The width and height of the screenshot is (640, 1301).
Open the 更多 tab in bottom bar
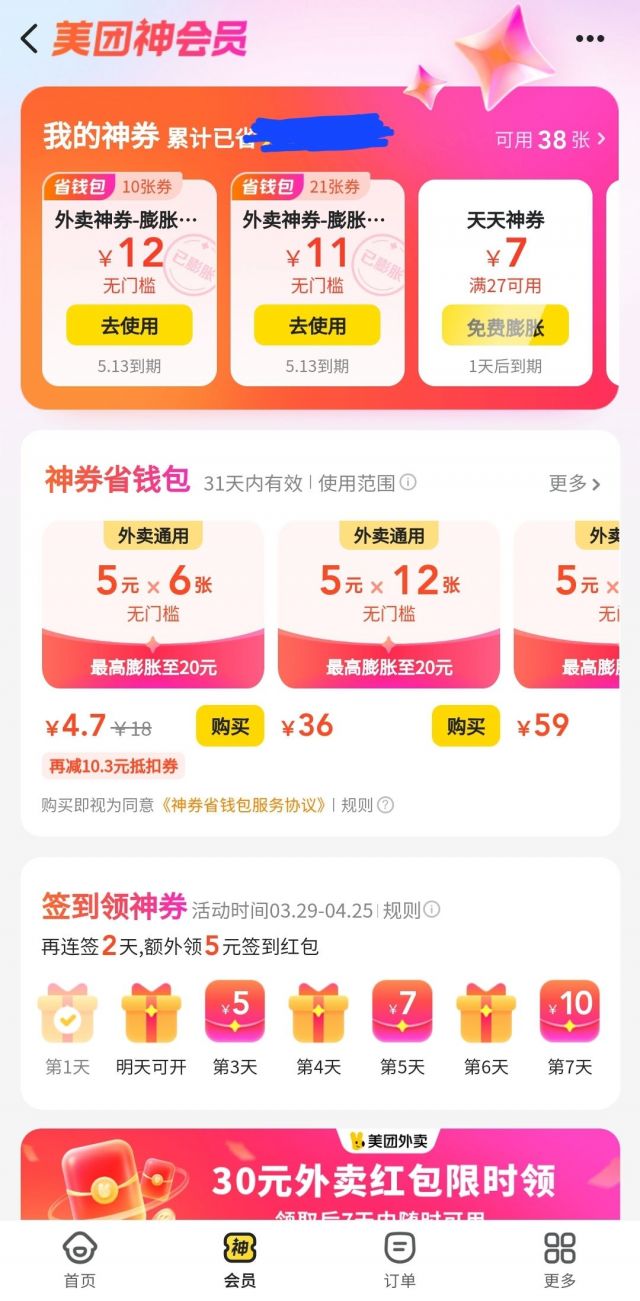coord(560,1260)
